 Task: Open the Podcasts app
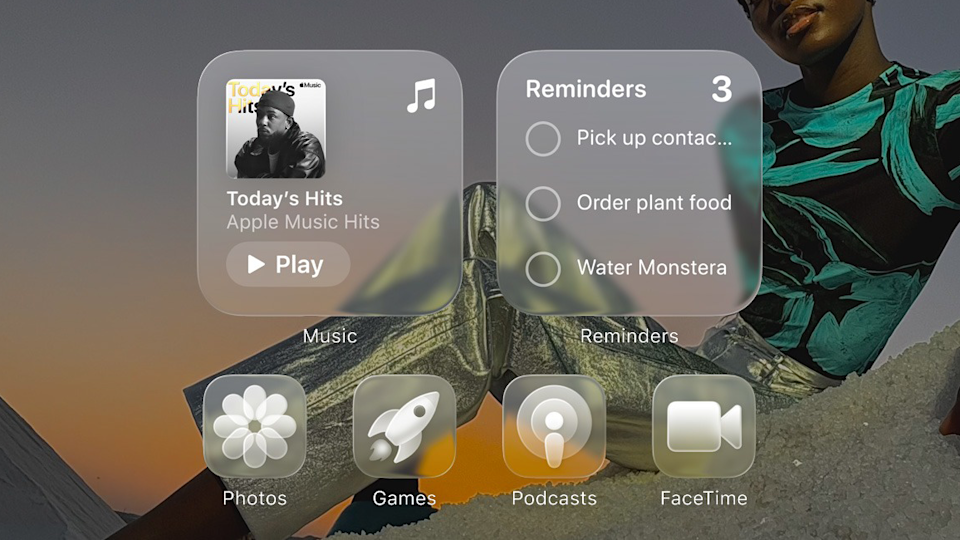[554, 426]
